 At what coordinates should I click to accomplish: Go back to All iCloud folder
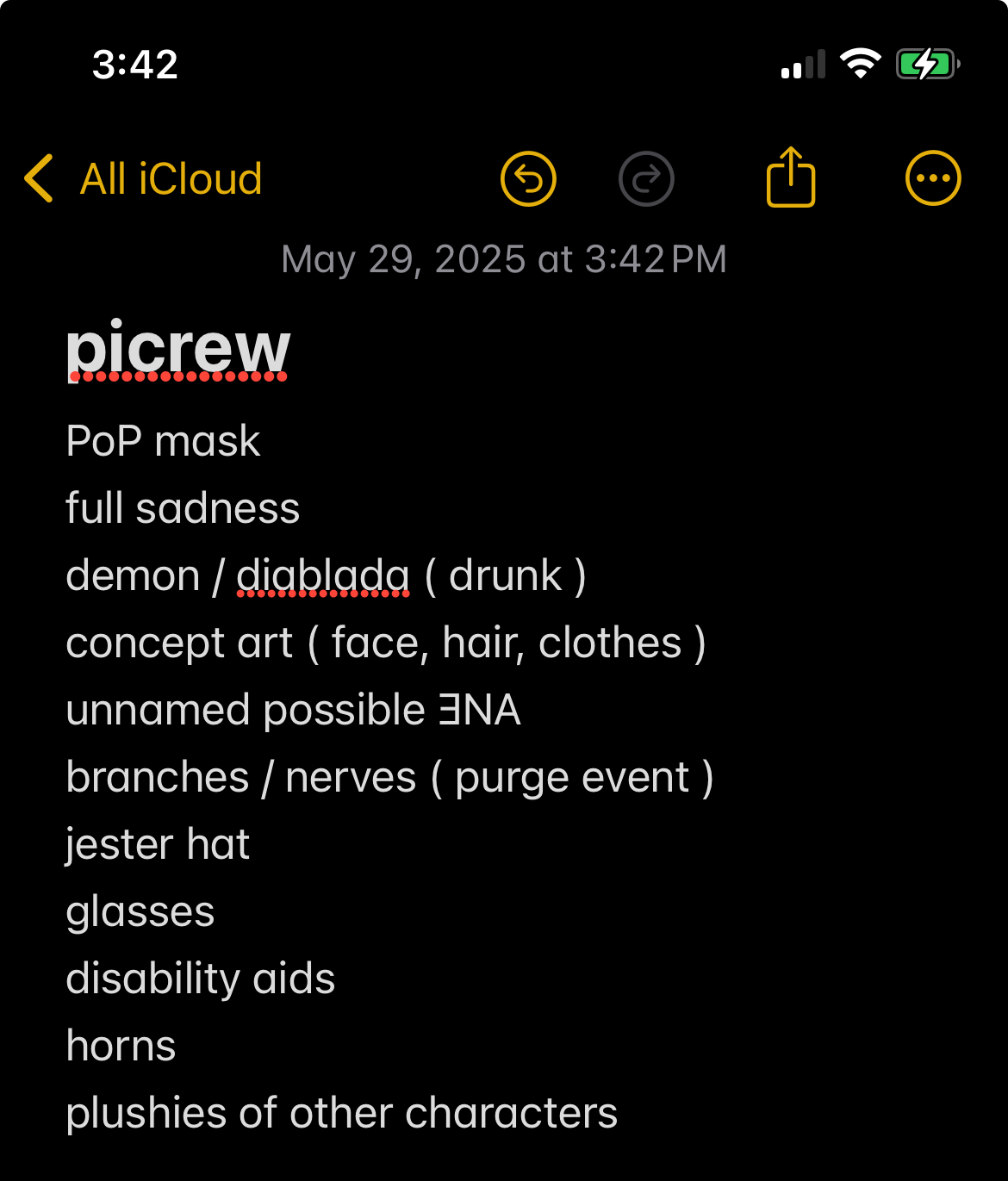click(x=143, y=179)
